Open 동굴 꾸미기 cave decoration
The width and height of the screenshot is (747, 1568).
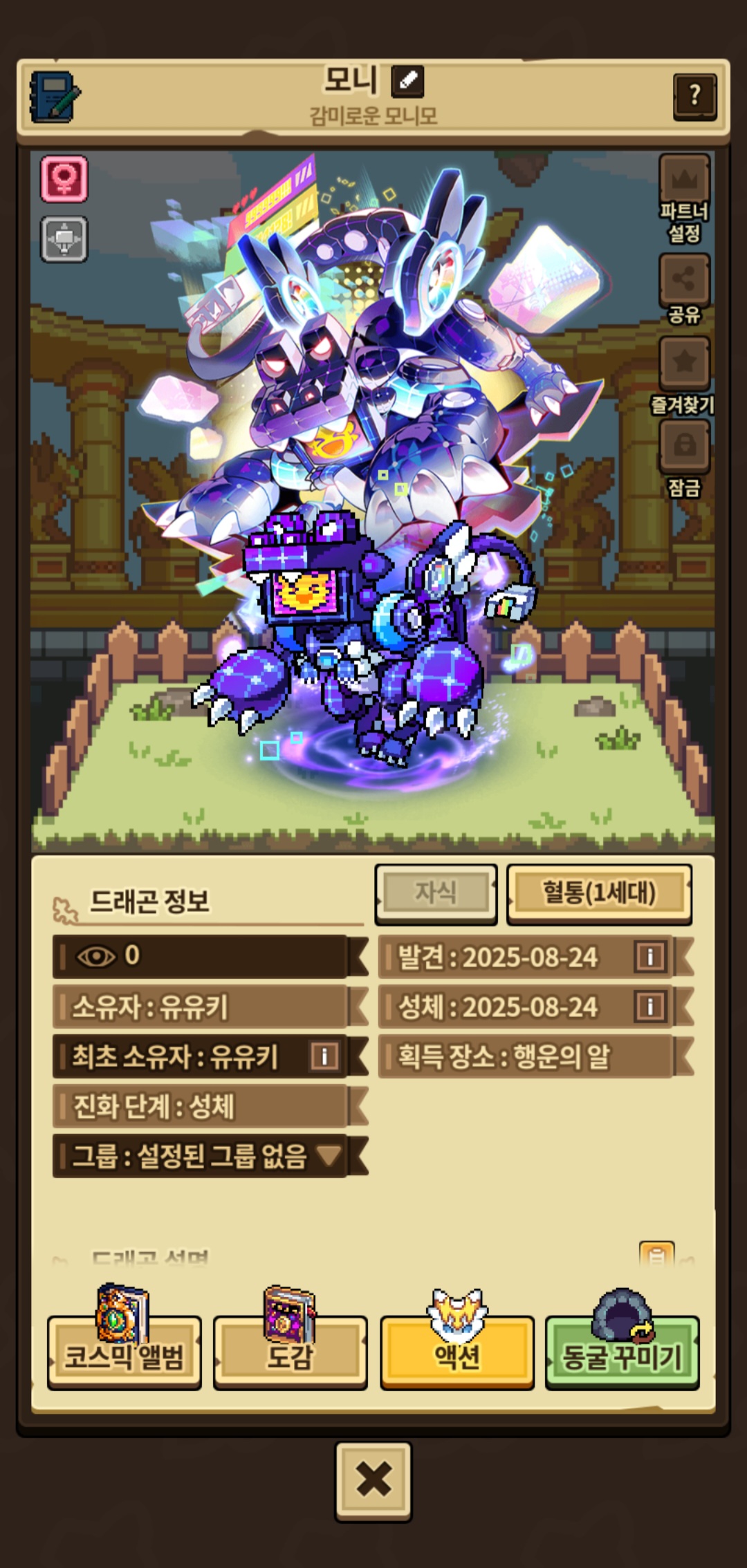point(622,1354)
